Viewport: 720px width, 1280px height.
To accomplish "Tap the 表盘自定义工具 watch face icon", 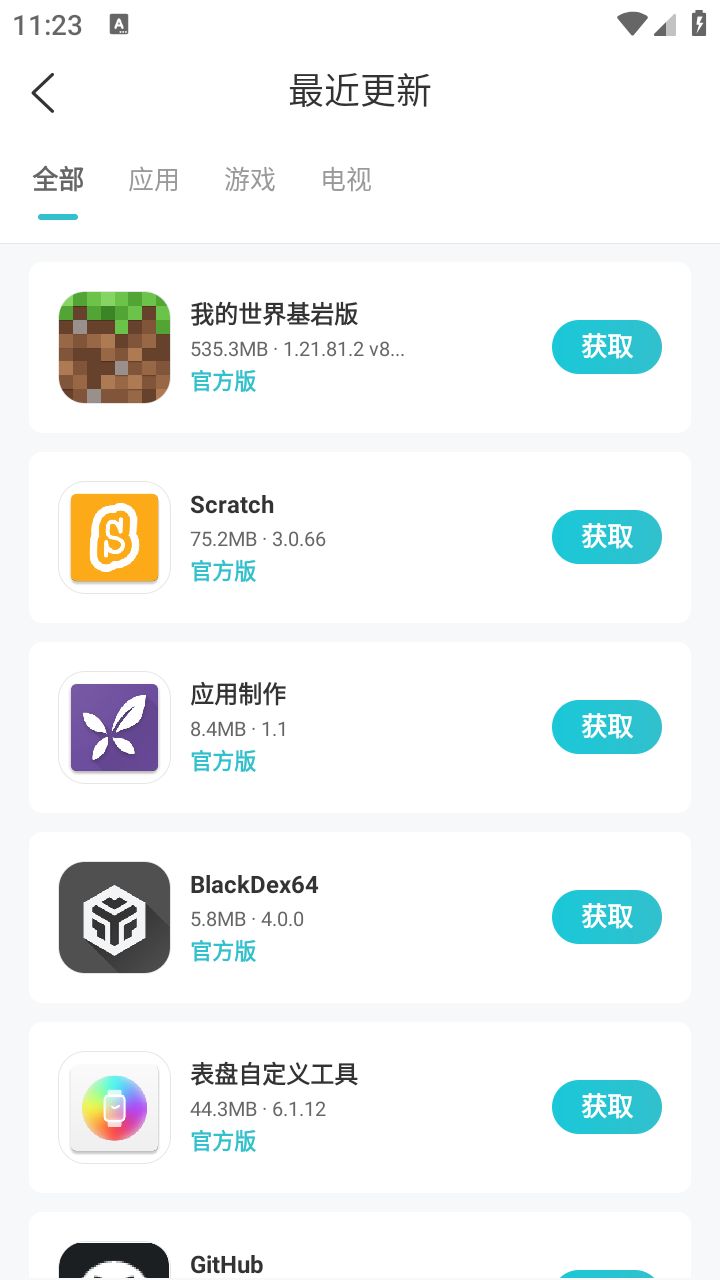I will (114, 1107).
